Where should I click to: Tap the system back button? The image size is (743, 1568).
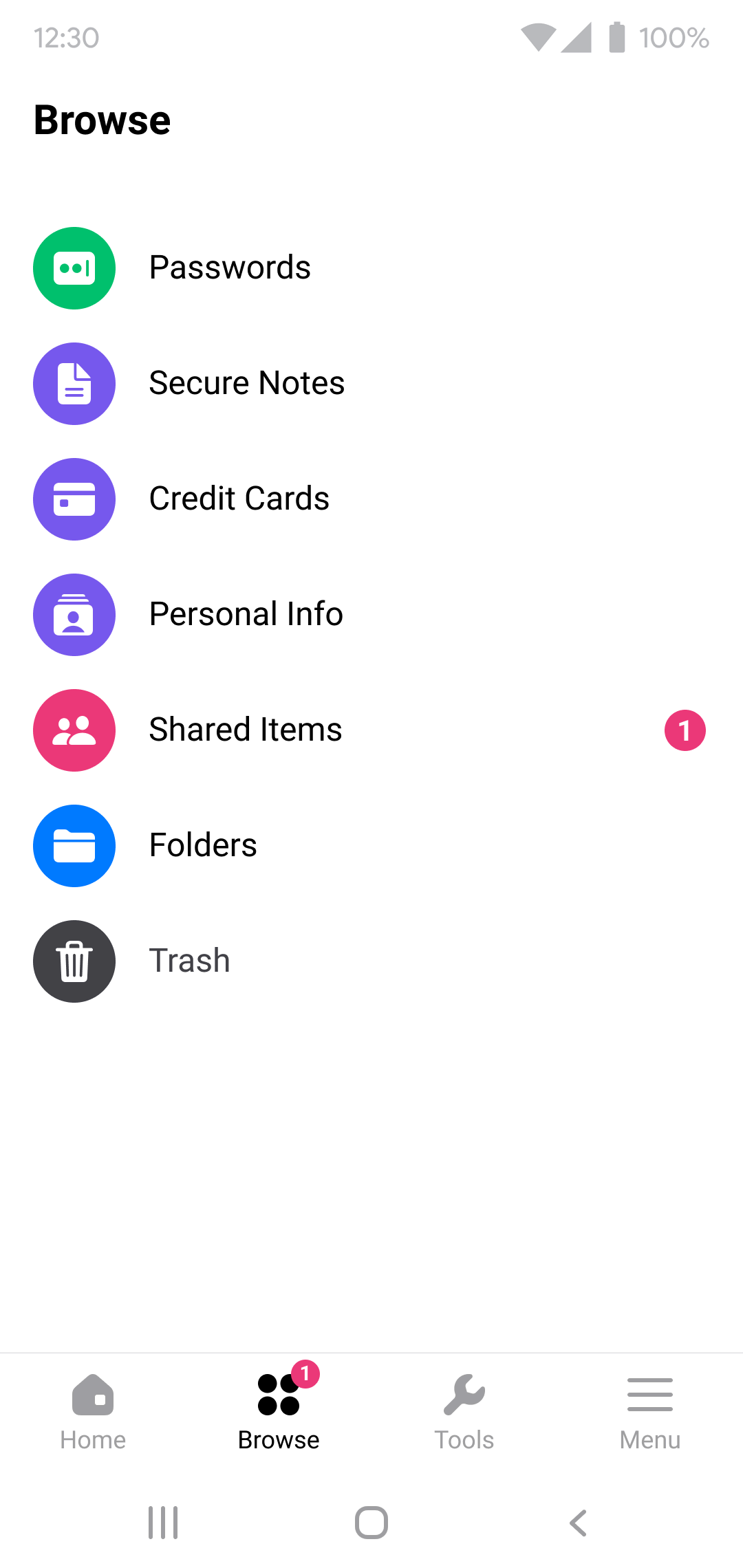click(x=578, y=1523)
